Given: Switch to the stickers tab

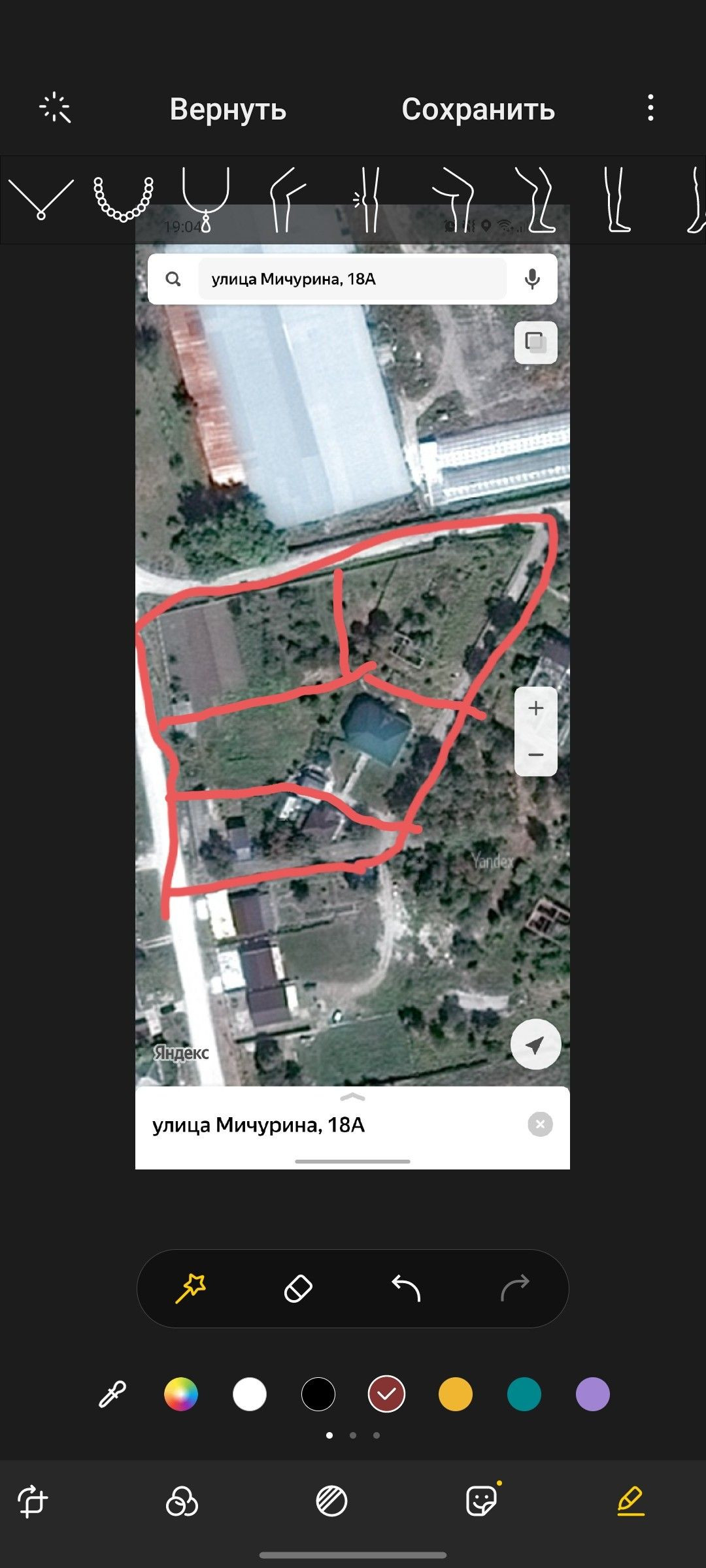Looking at the screenshot, I should 481,1501.
